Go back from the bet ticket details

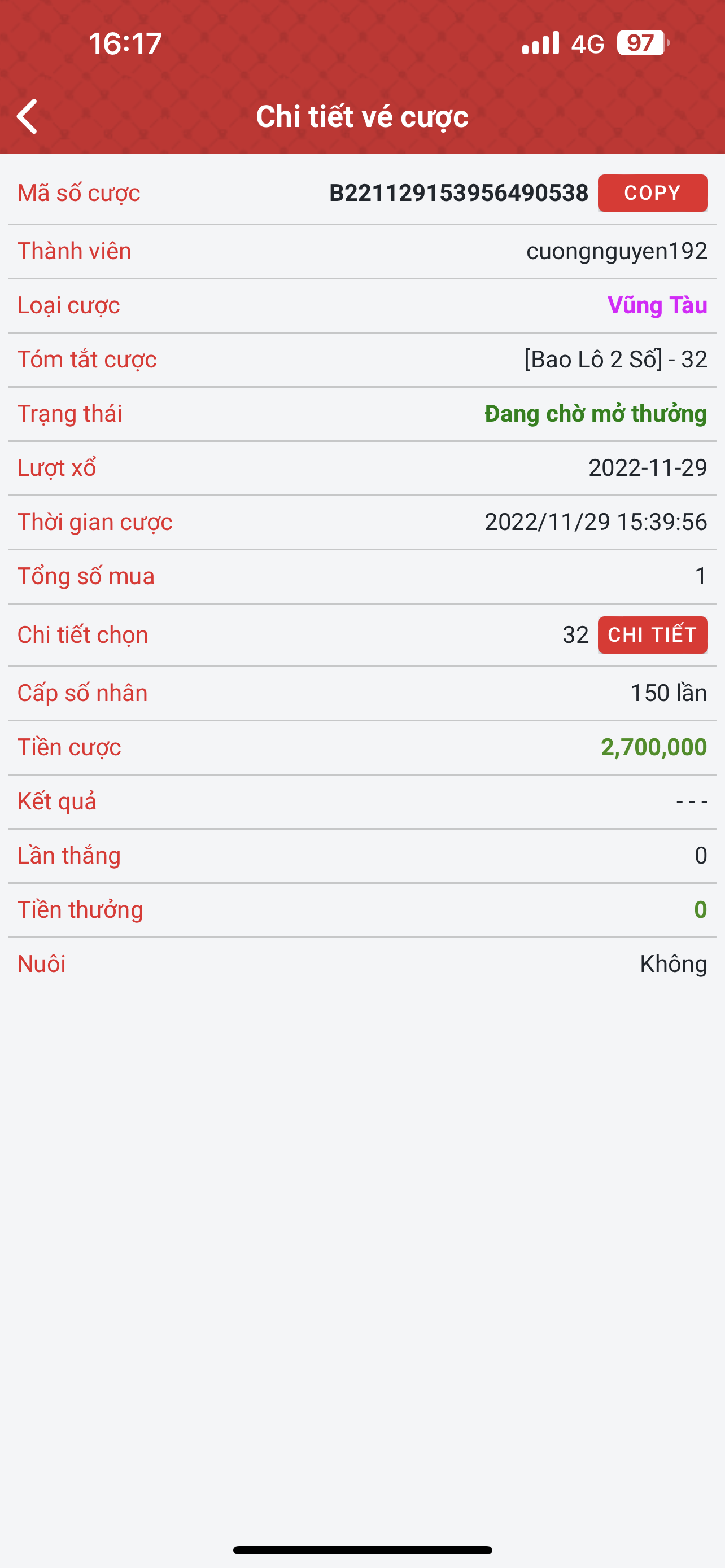(x=28, y=116)
